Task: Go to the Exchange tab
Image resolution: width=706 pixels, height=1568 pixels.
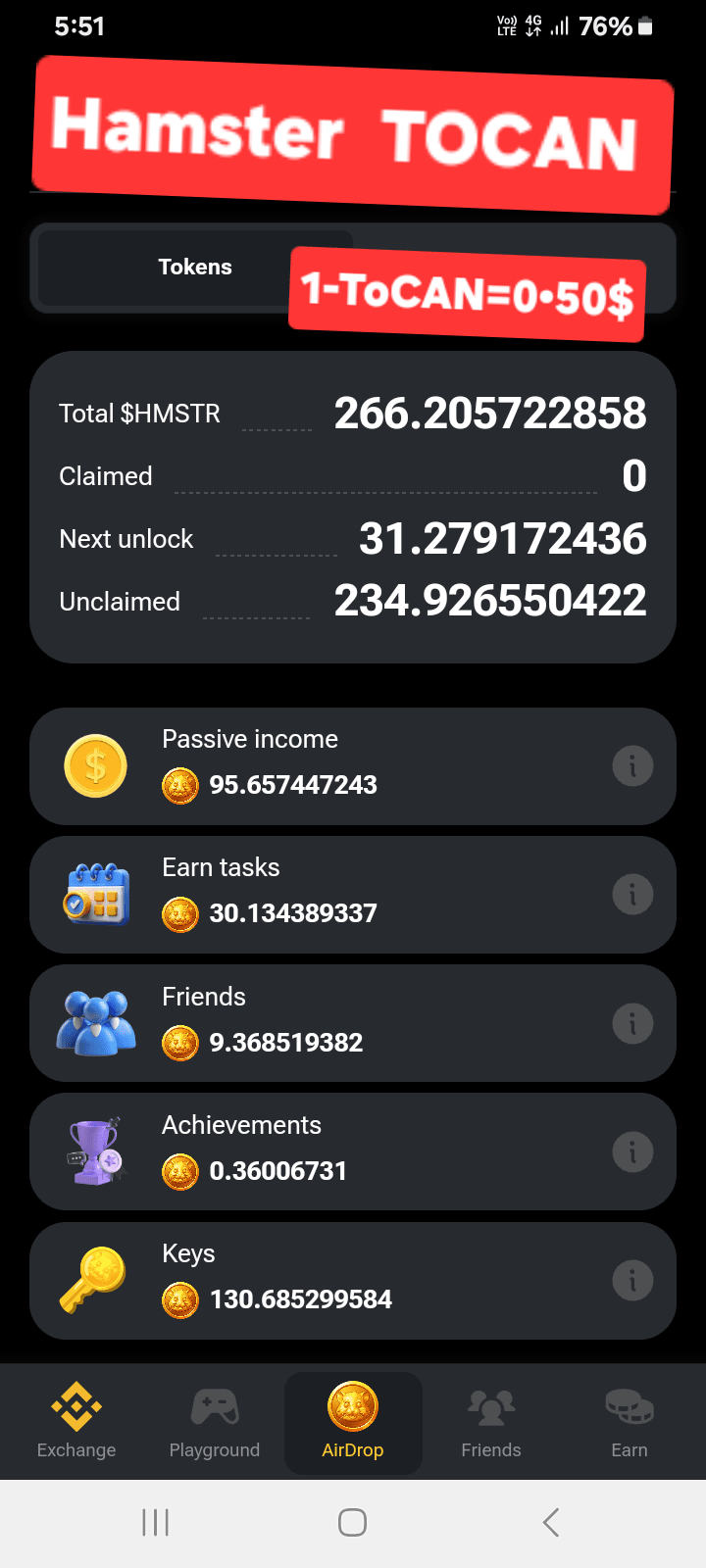Action: click(76, 1422)
